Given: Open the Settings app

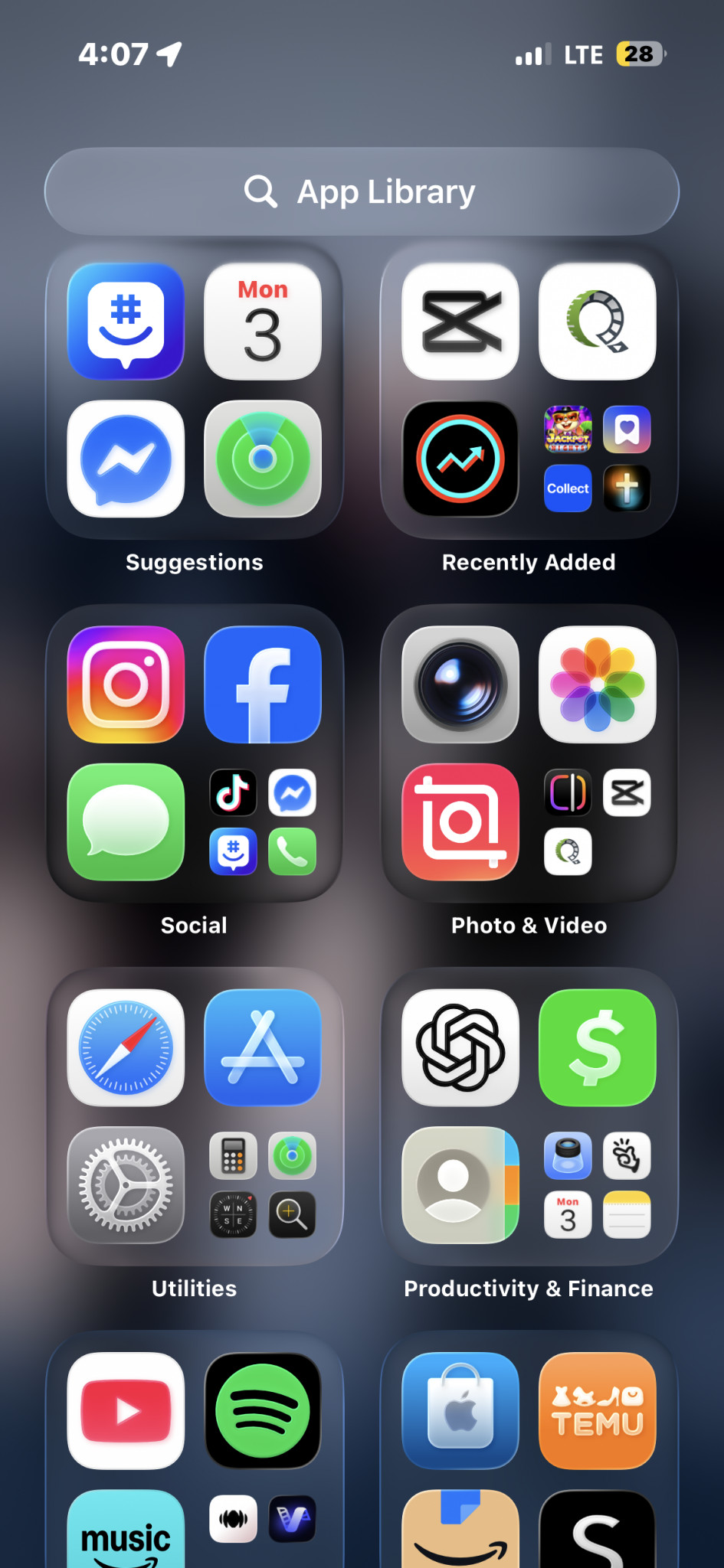Looking at the screenshot, I should [x=126, y=1184].
